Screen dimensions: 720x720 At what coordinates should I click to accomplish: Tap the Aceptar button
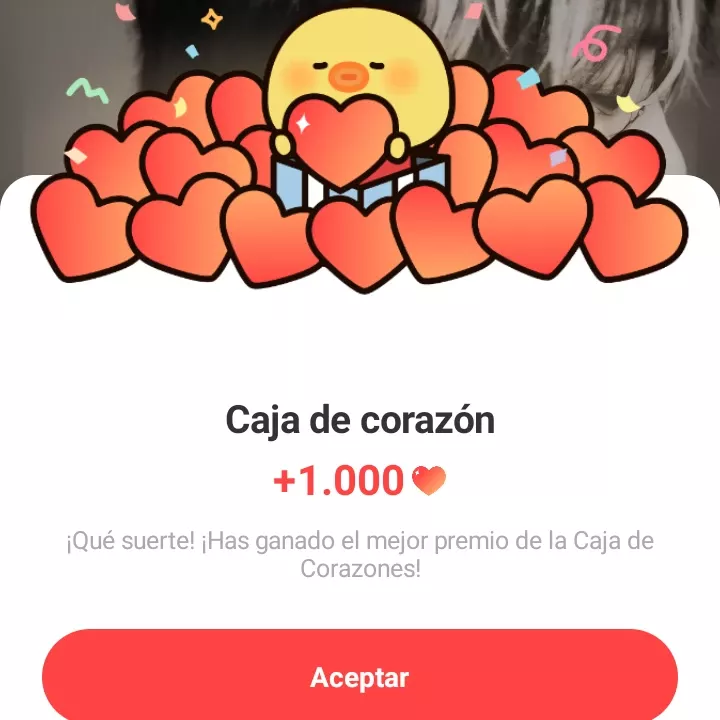point(360,676)
